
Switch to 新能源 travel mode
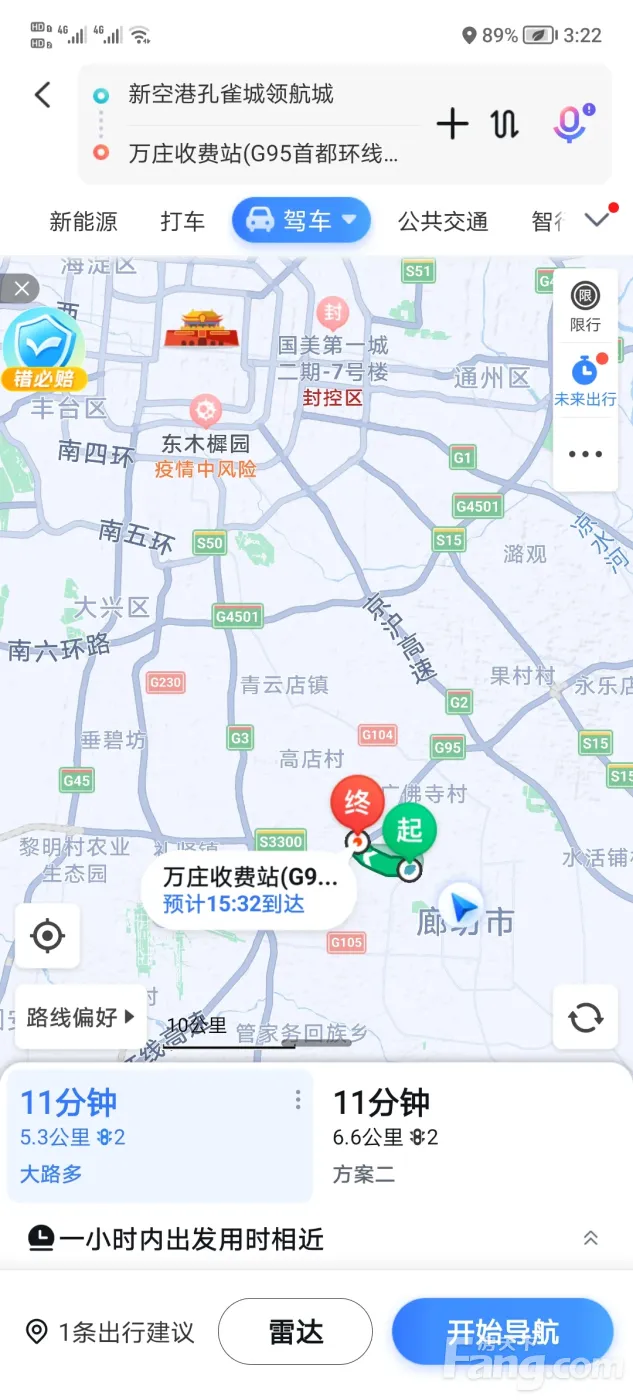point(83,221)
